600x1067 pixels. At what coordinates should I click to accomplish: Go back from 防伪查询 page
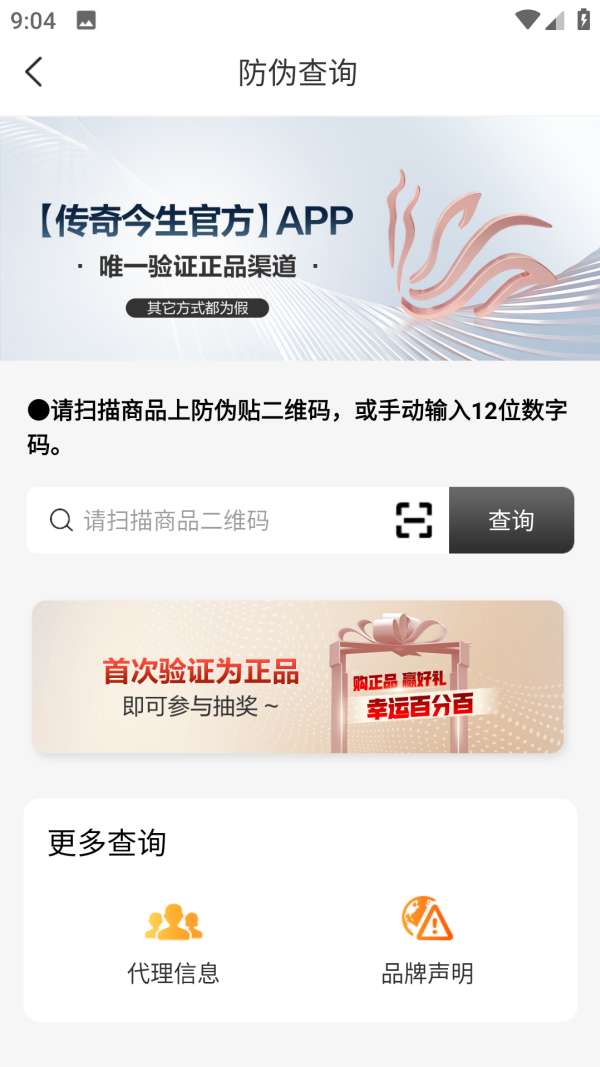click(34, 72)
